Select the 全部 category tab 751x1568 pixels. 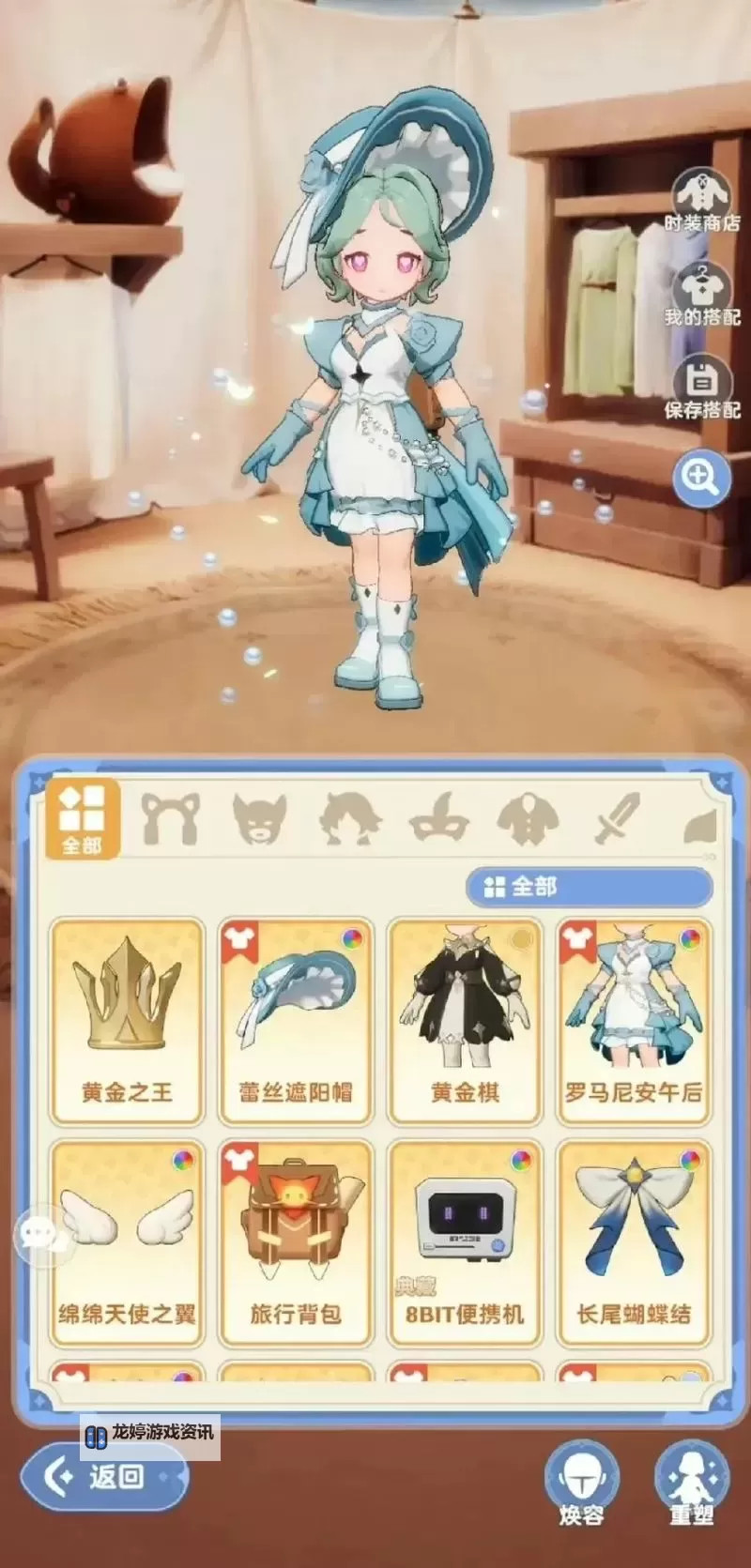[x=83, y=819]
